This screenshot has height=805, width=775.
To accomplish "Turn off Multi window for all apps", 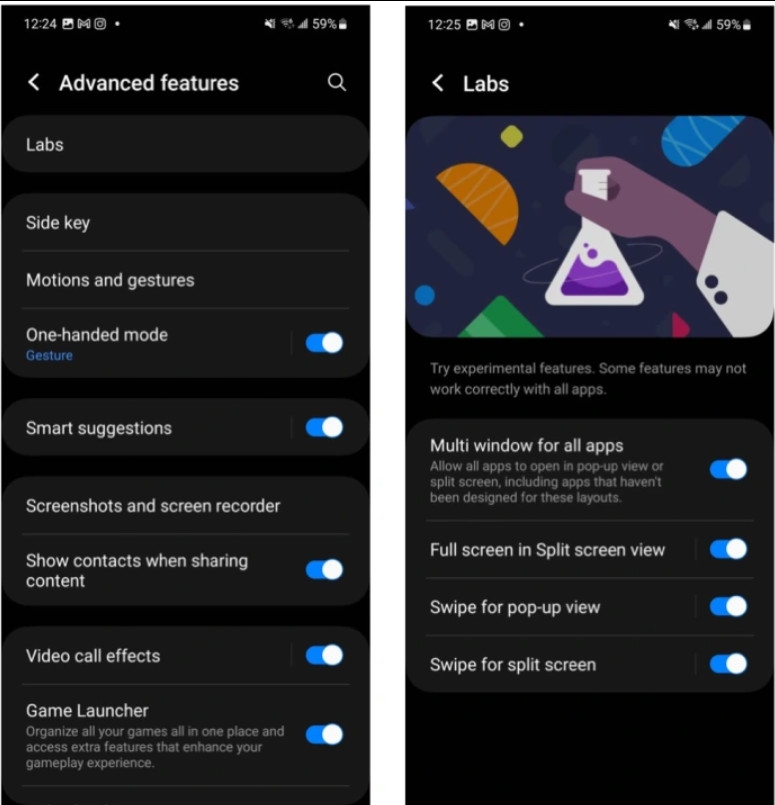I will (728, 469).
